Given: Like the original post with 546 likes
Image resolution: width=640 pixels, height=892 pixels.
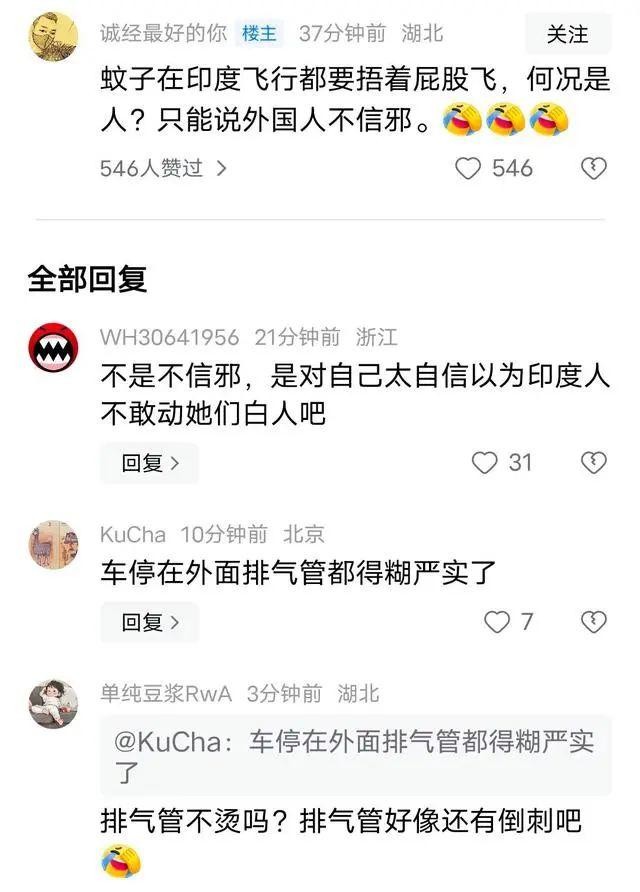Looking at the screenshot, I should 469,168.
